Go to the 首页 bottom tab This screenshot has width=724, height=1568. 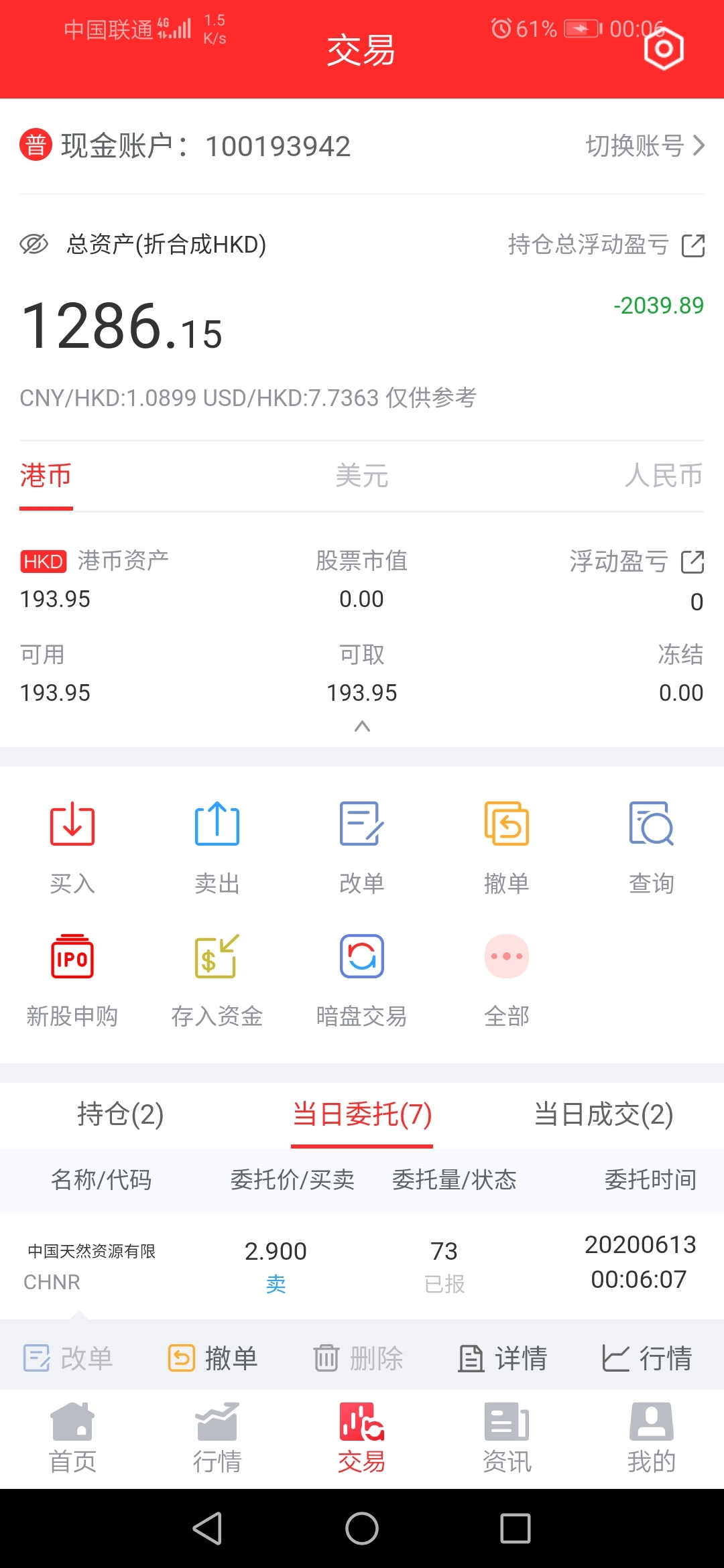[72, 1438]
